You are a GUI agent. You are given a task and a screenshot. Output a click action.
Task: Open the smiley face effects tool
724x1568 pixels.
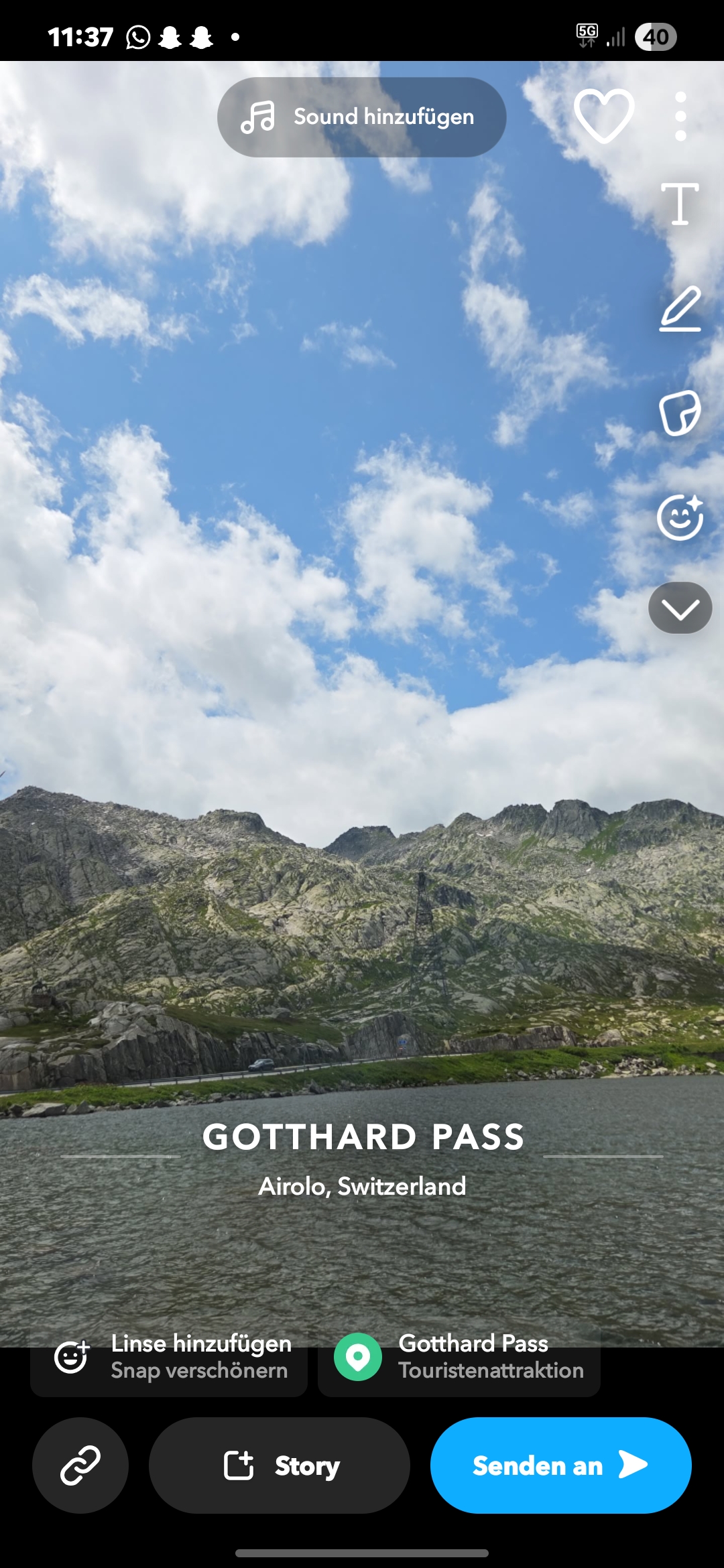[x=680, y=517]
